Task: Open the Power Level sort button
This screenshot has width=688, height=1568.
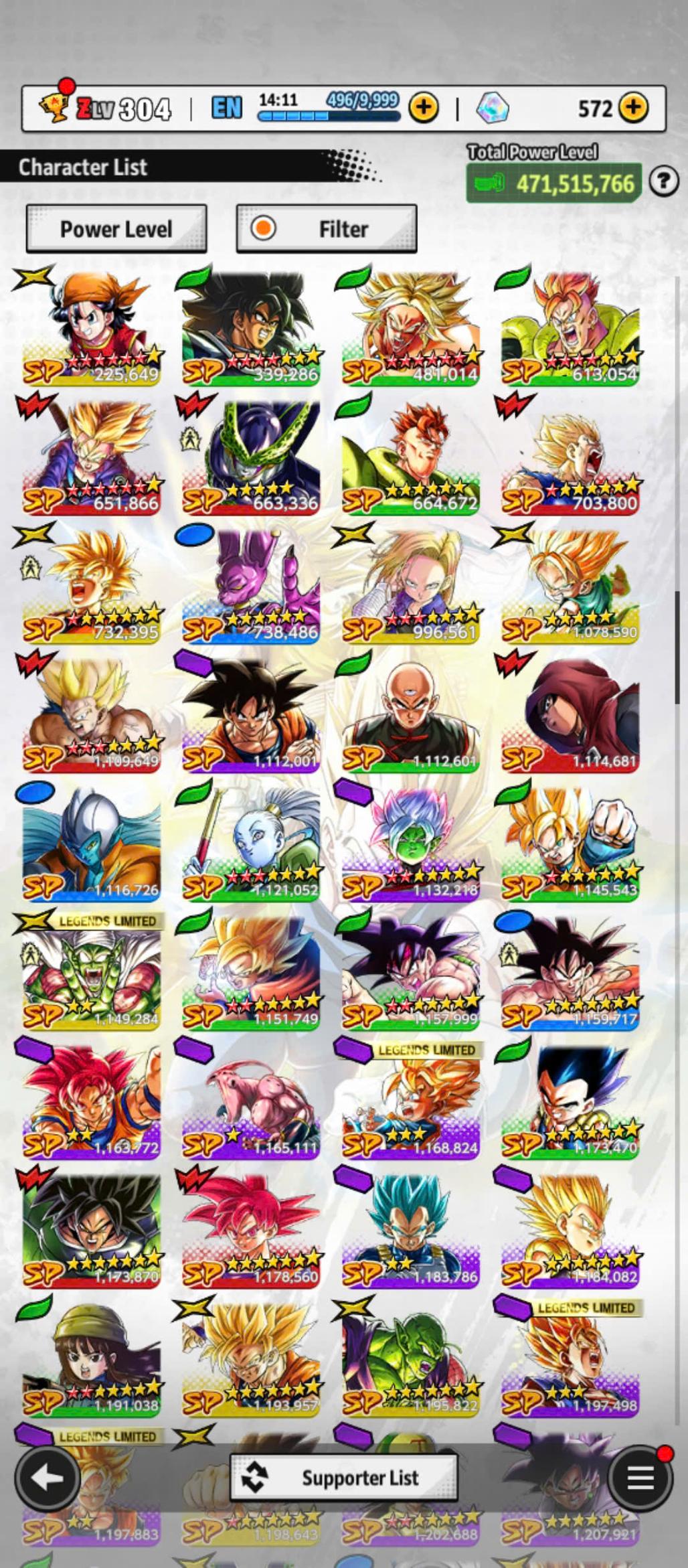Action: pos(116,229)
